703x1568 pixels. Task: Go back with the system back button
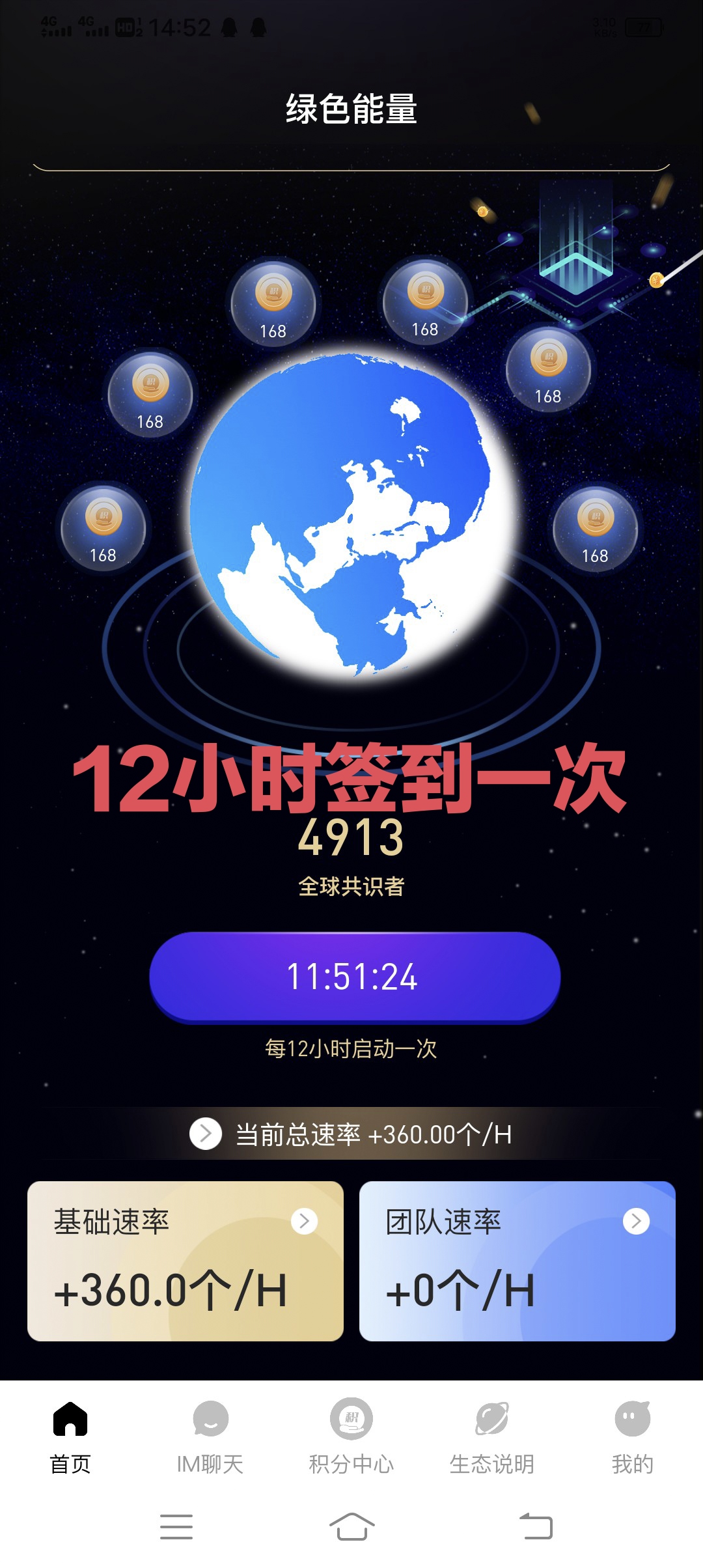click(536, 1526)
